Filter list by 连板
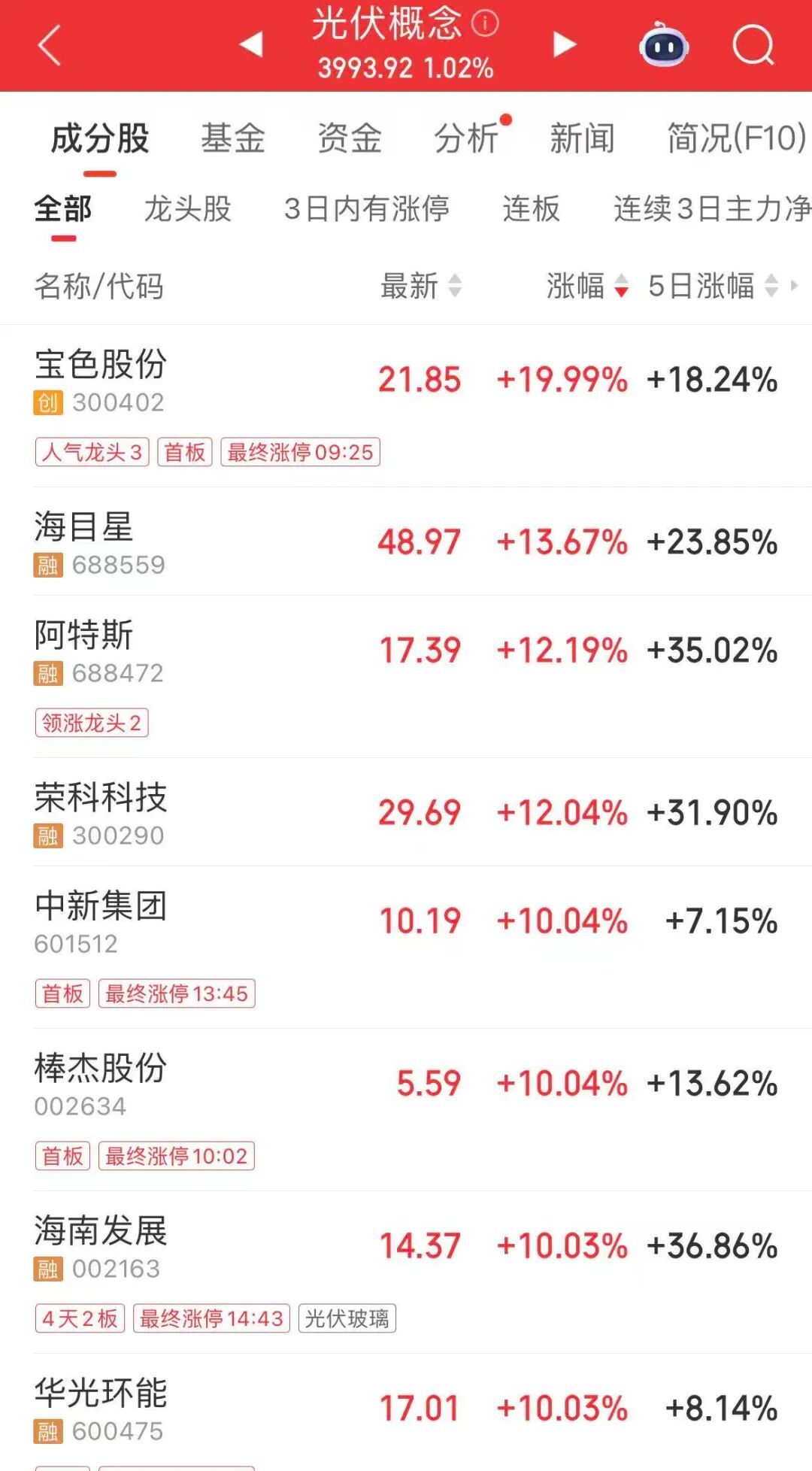 point(531,209)
